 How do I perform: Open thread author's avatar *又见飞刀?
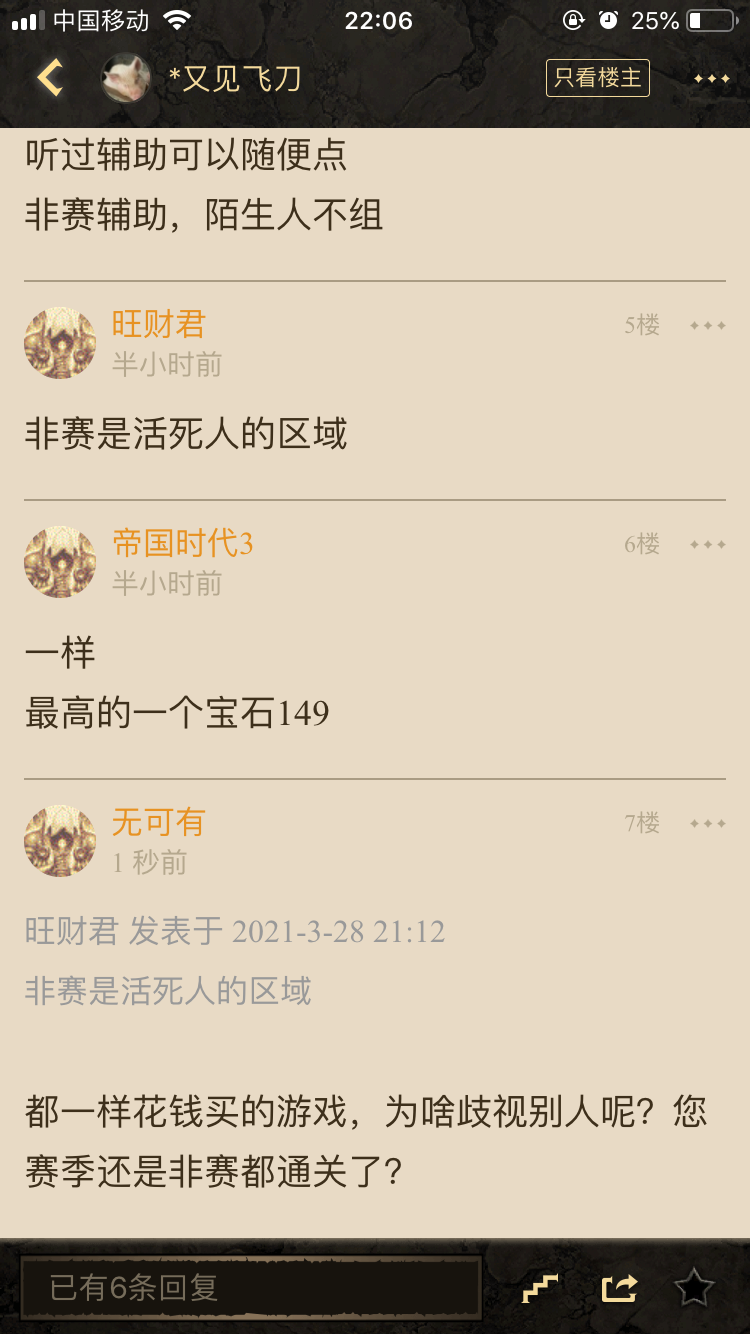coord(126,78)
